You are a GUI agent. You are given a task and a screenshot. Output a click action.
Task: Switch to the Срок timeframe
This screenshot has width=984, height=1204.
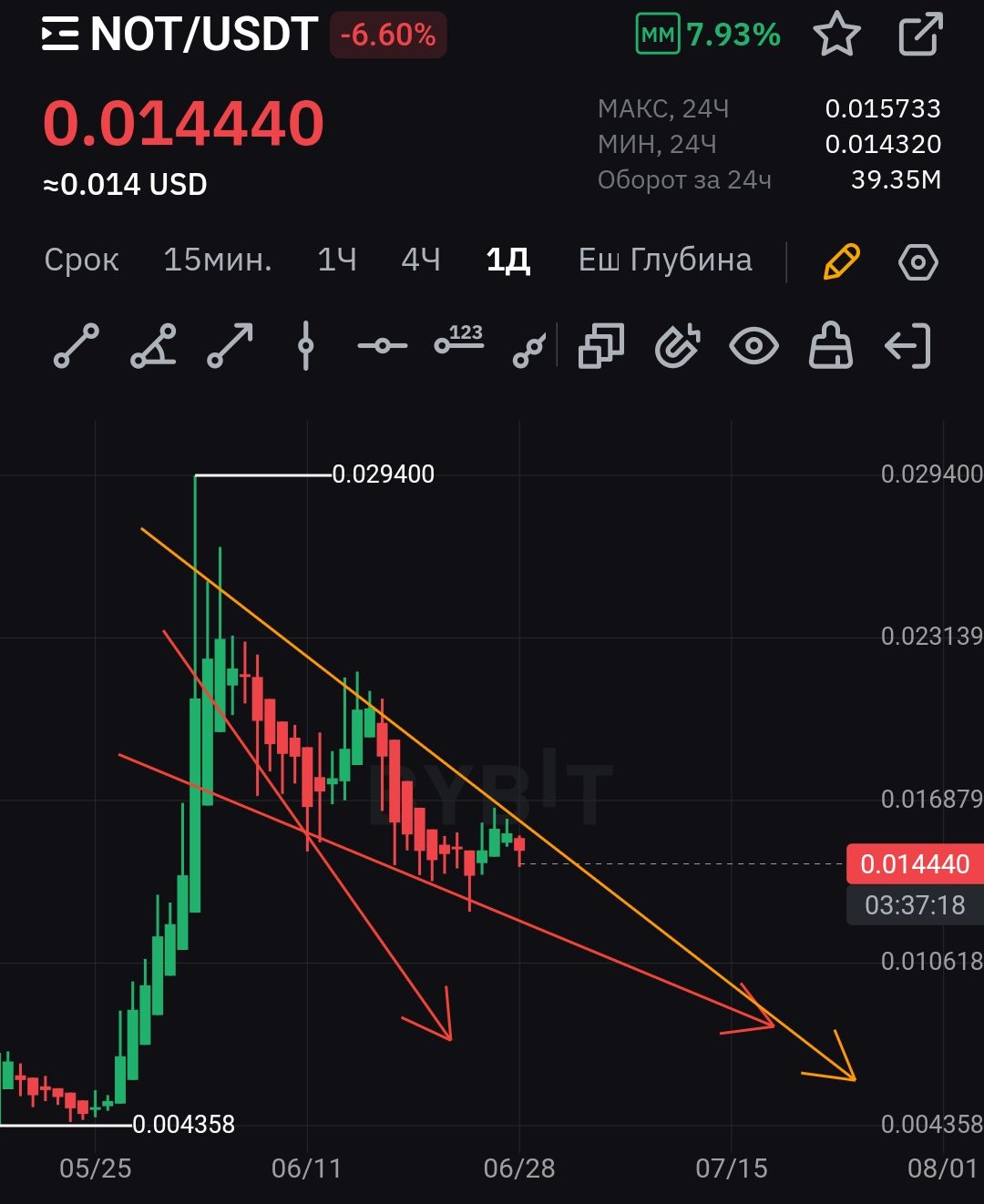tap(81, 260)
